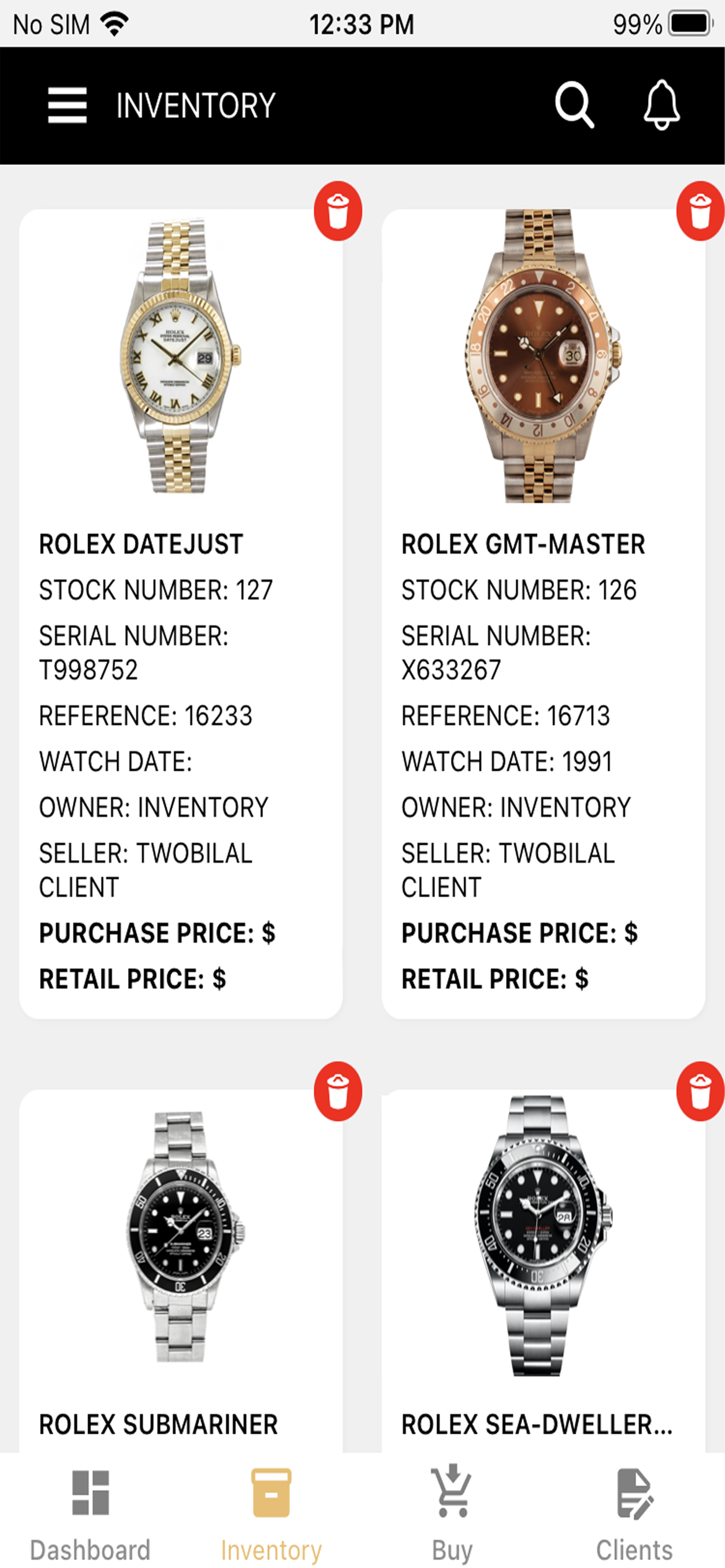Delete the Rolex Submariner watch
This screenshot has width=725, height=1568.
338,1091
